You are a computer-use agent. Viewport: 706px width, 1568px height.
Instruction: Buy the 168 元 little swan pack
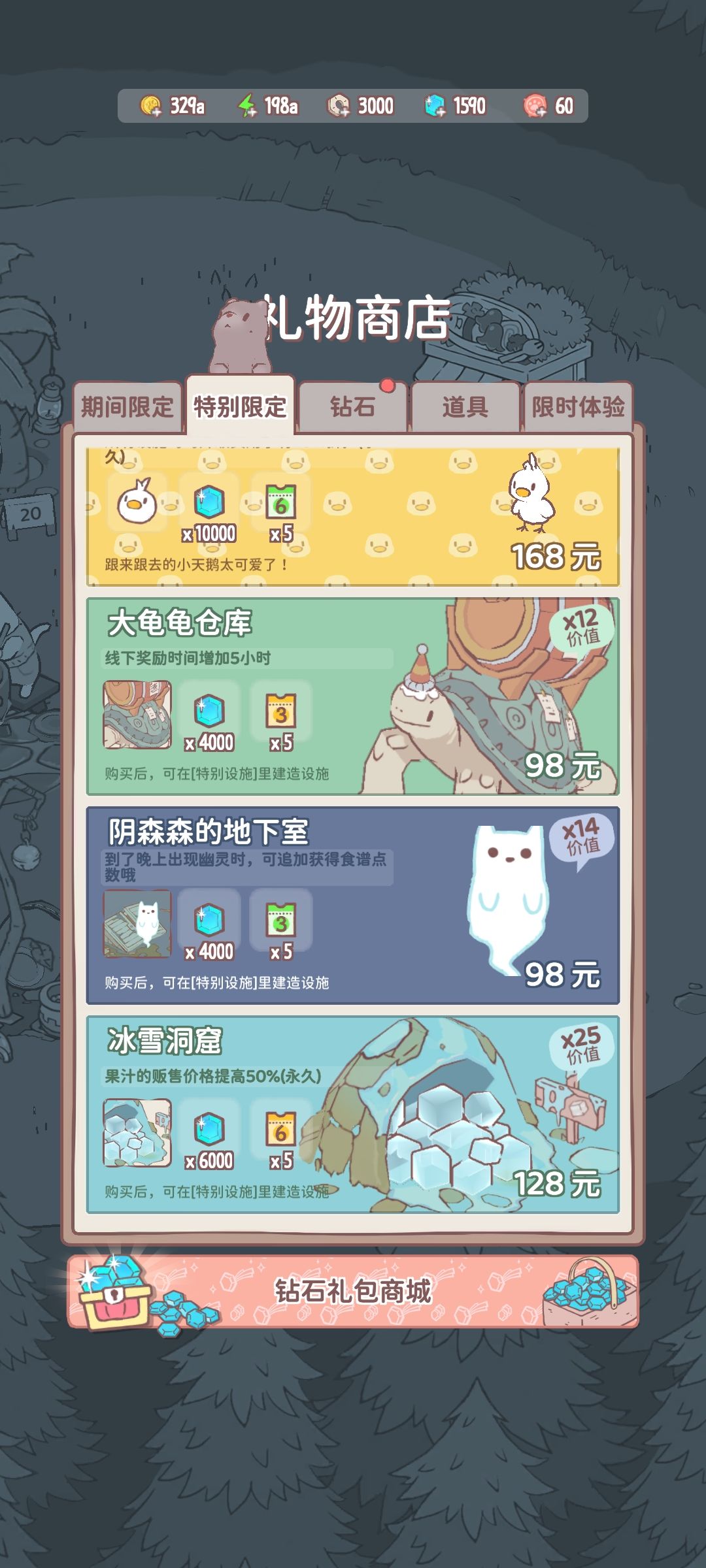pos(353,516)
